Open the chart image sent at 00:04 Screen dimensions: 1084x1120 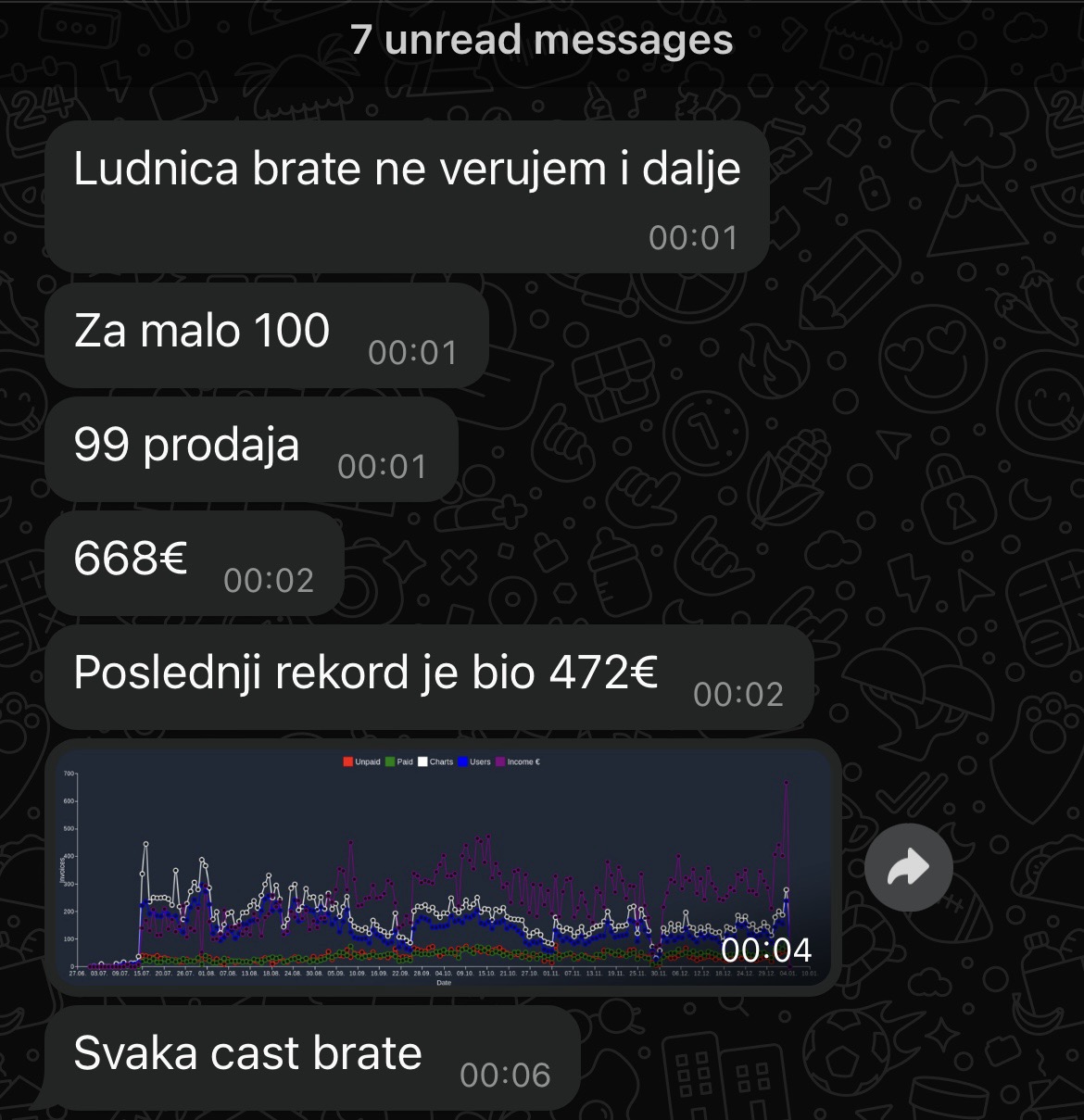(443, 867)
